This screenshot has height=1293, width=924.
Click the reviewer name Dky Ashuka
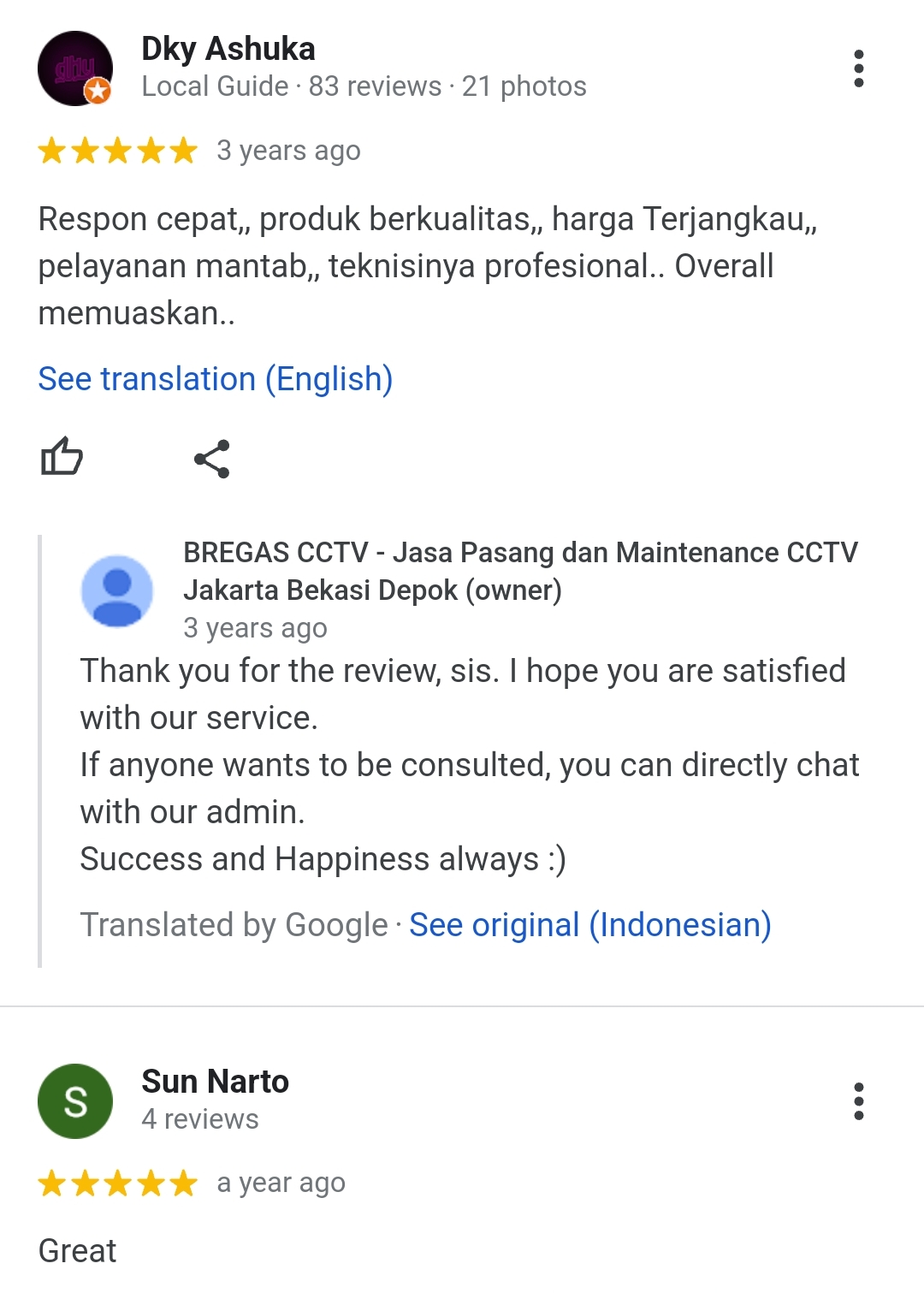(x=228, y=49)
